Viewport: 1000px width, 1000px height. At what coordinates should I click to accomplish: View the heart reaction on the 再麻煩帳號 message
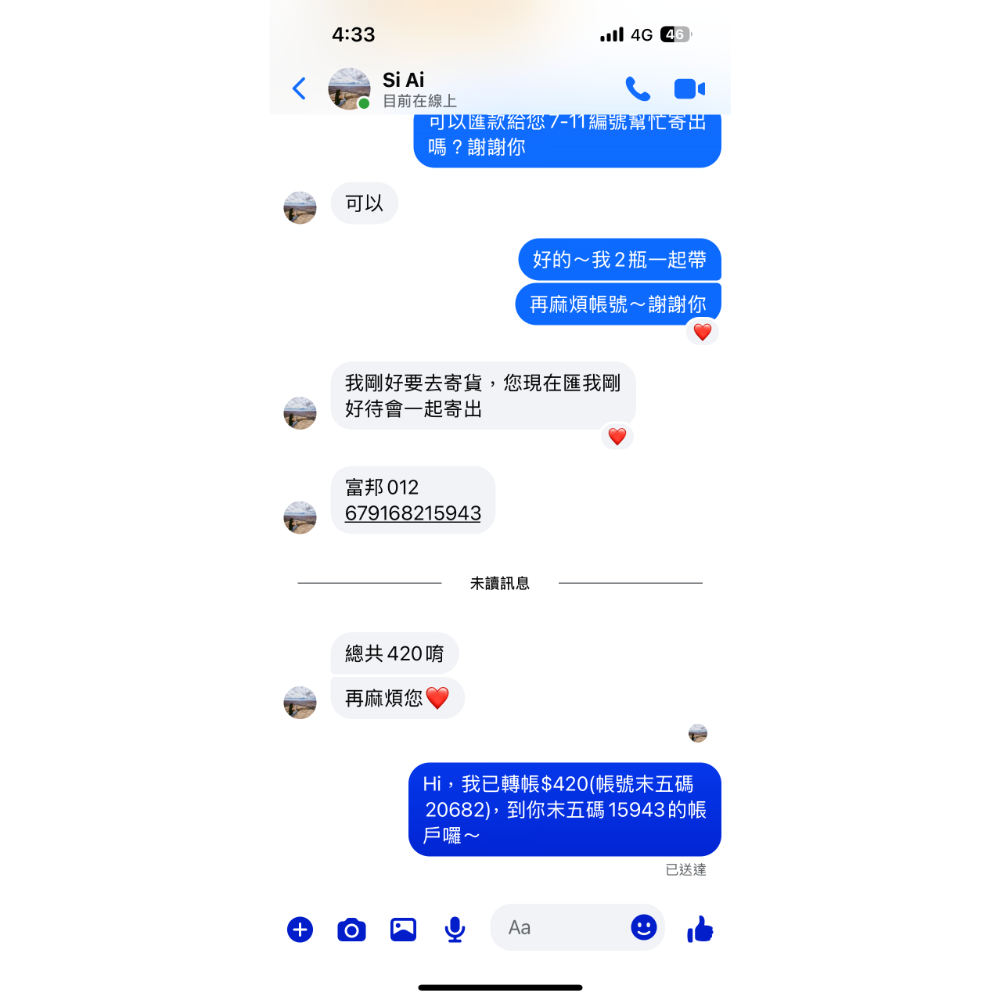click(x=702, y=332)
